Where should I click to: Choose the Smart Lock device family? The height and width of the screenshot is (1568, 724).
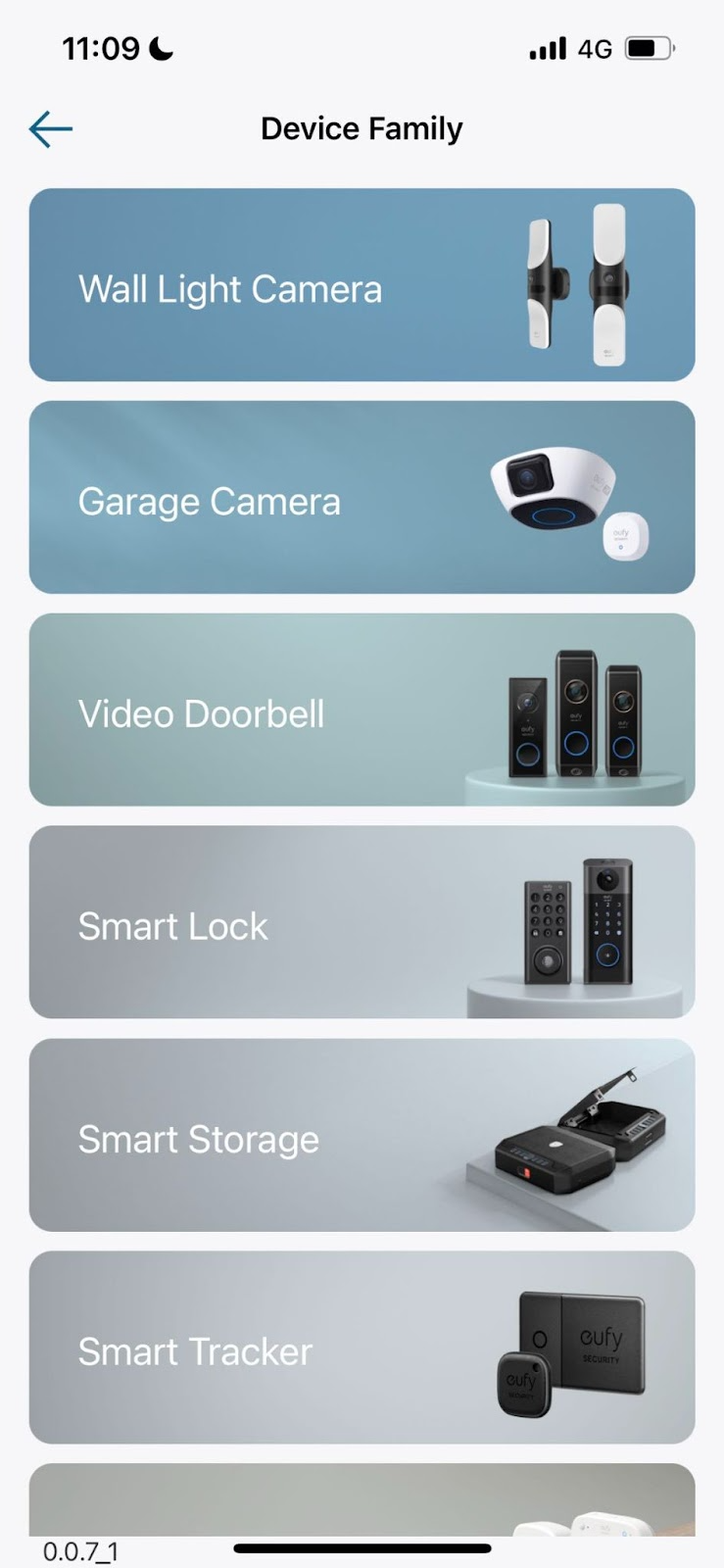click(362, 922)
